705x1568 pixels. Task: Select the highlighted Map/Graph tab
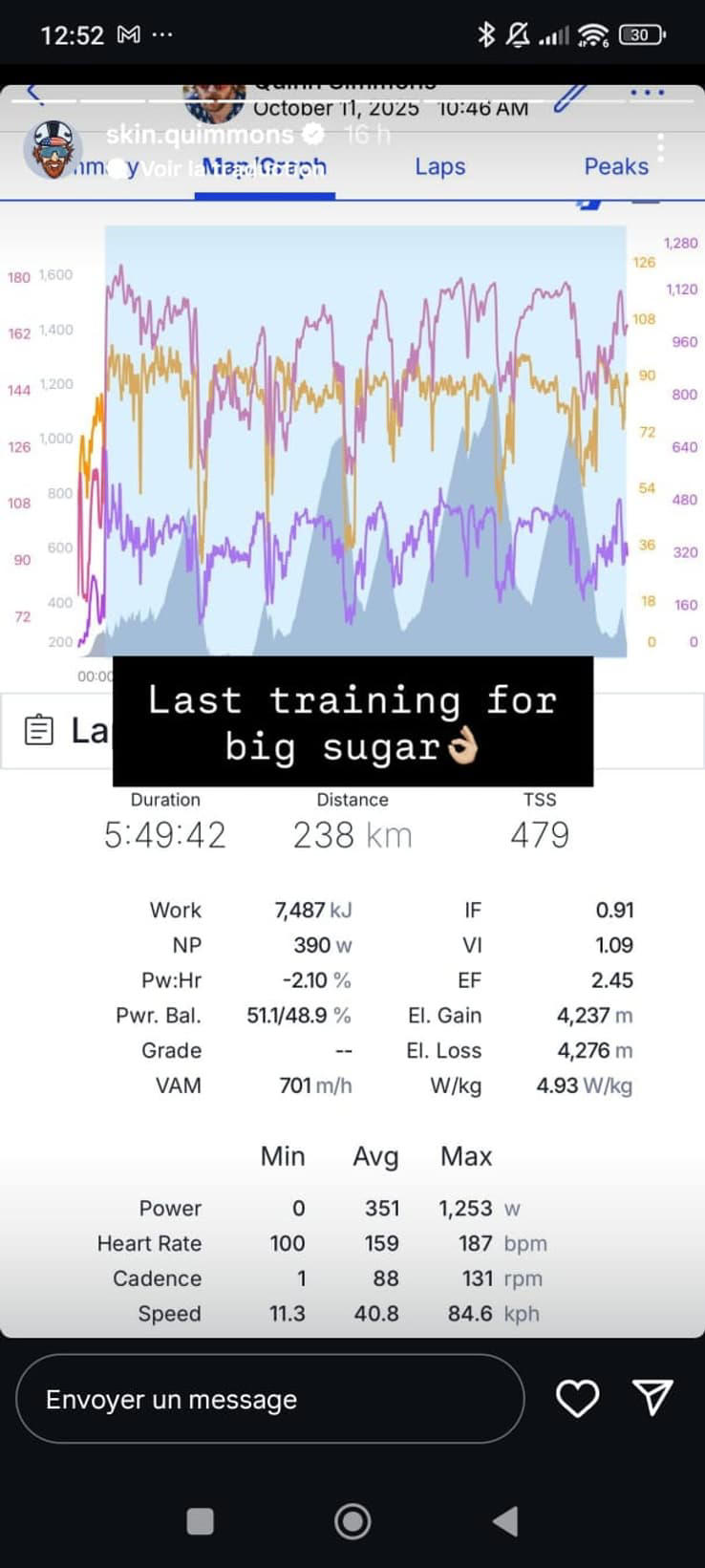tap(265, 166)
